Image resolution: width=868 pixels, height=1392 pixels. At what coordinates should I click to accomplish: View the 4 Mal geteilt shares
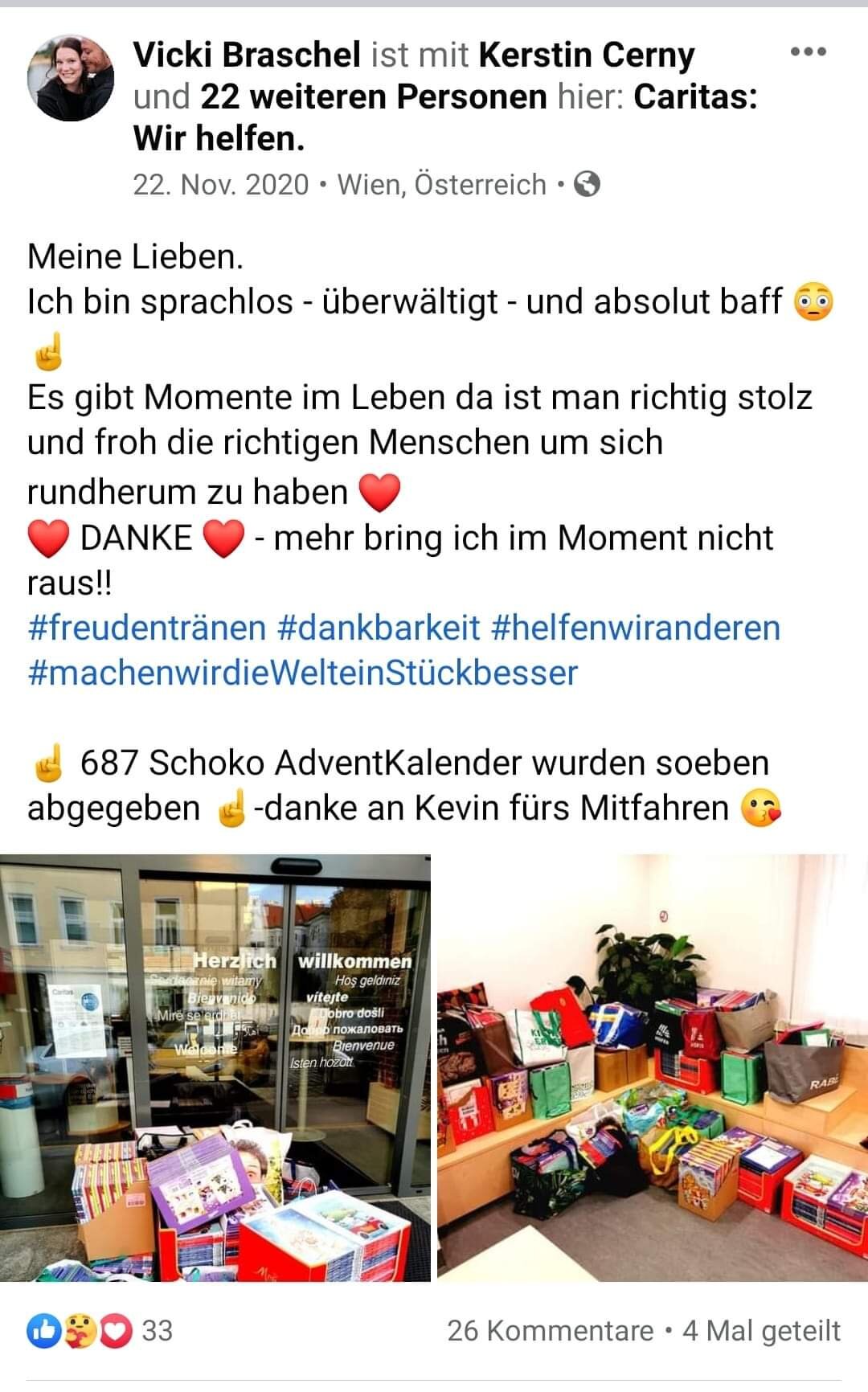(x=761, y=1330)
